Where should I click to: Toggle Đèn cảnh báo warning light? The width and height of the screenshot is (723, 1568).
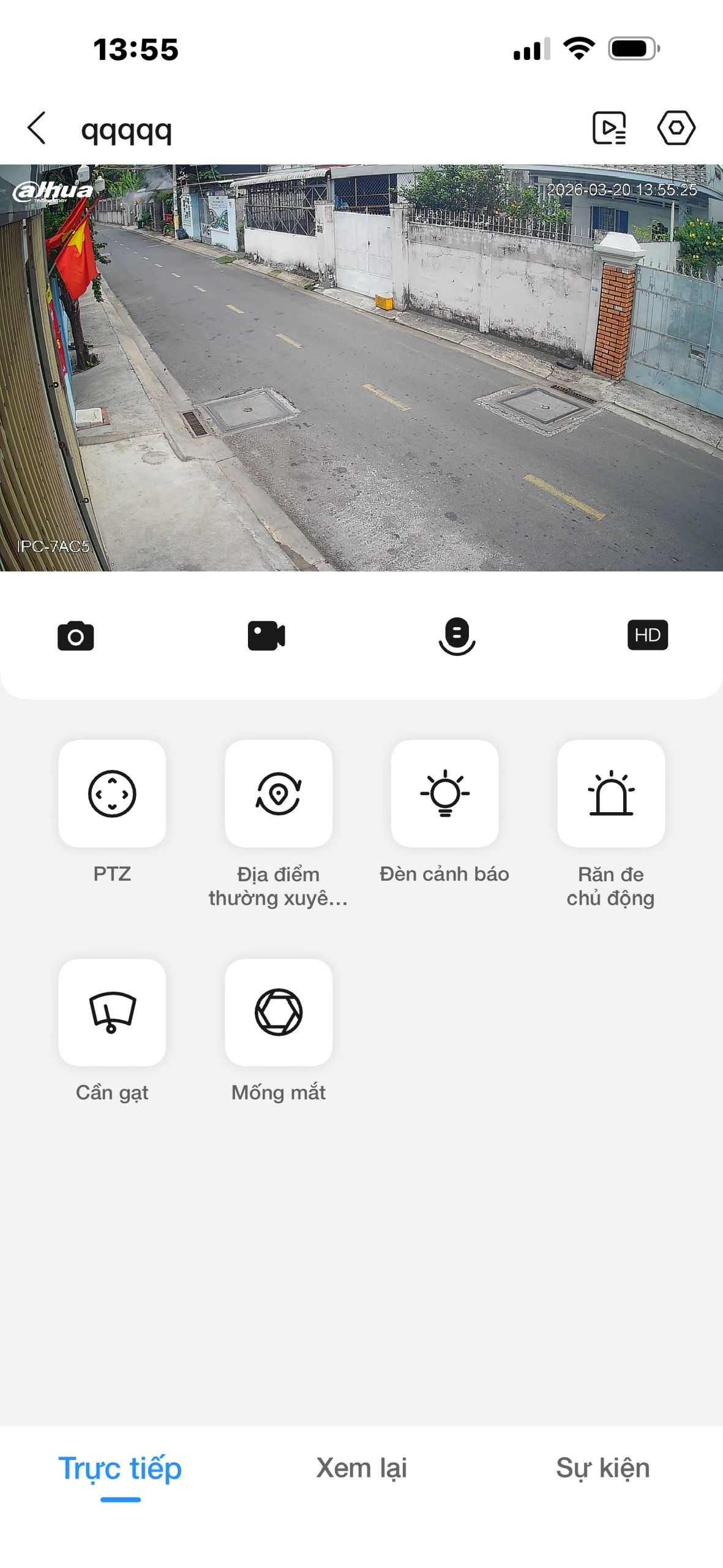click(445, 794)
